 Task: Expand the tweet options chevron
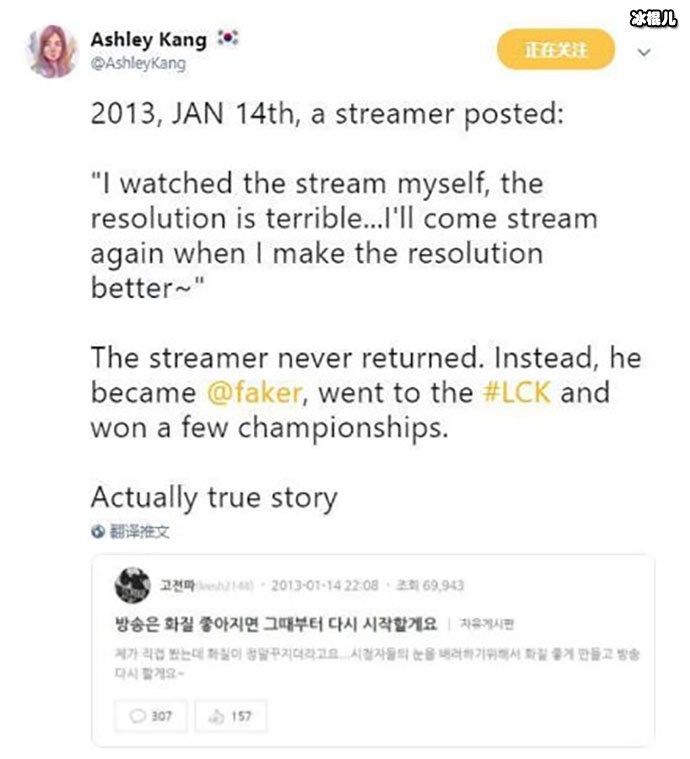[x=644, y=51]
